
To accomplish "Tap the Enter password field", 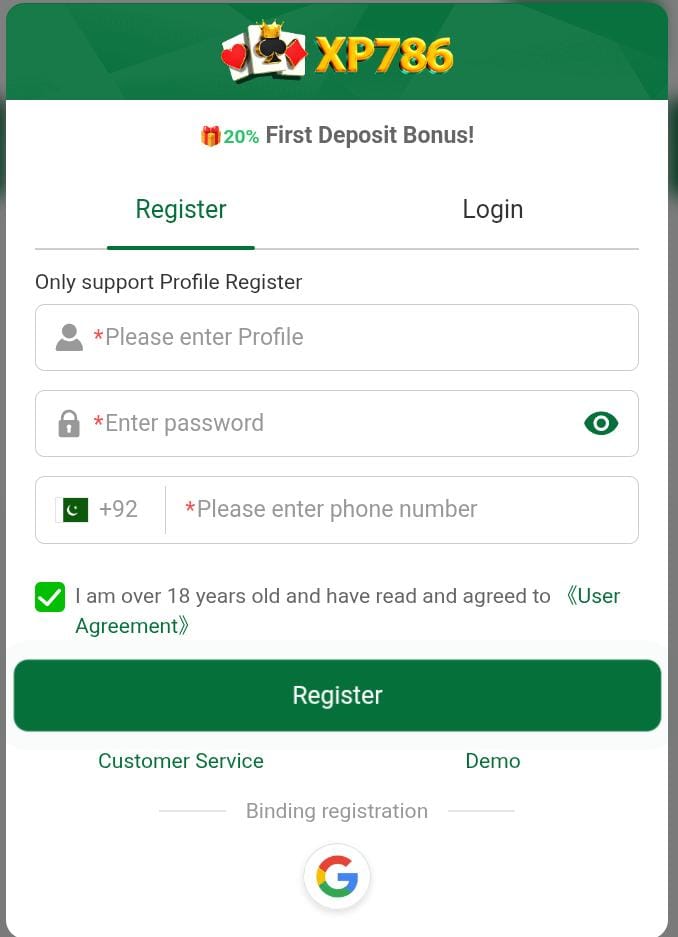I will [320, 423].
